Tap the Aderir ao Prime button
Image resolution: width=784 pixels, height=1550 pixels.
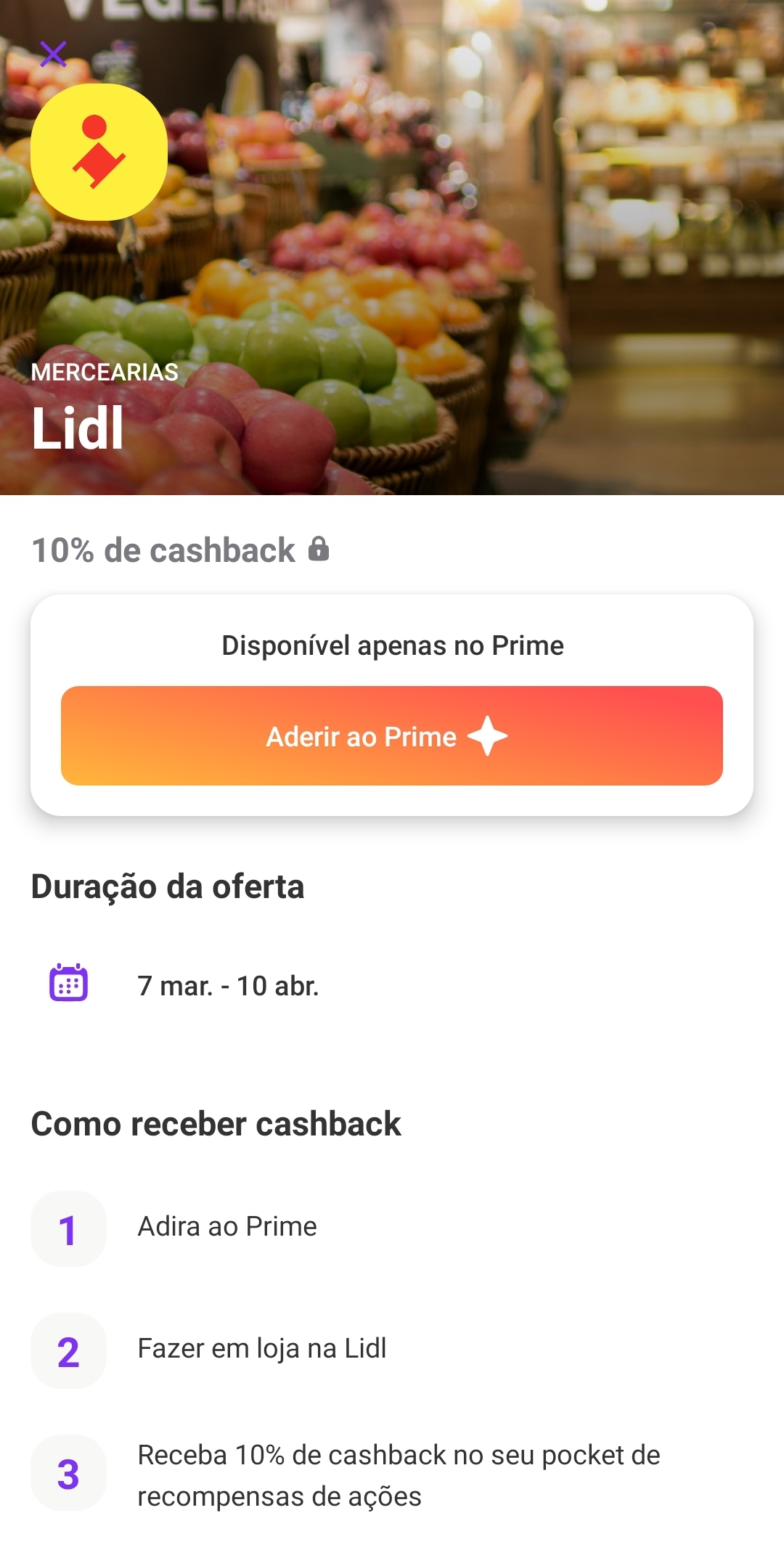(391, 735)
